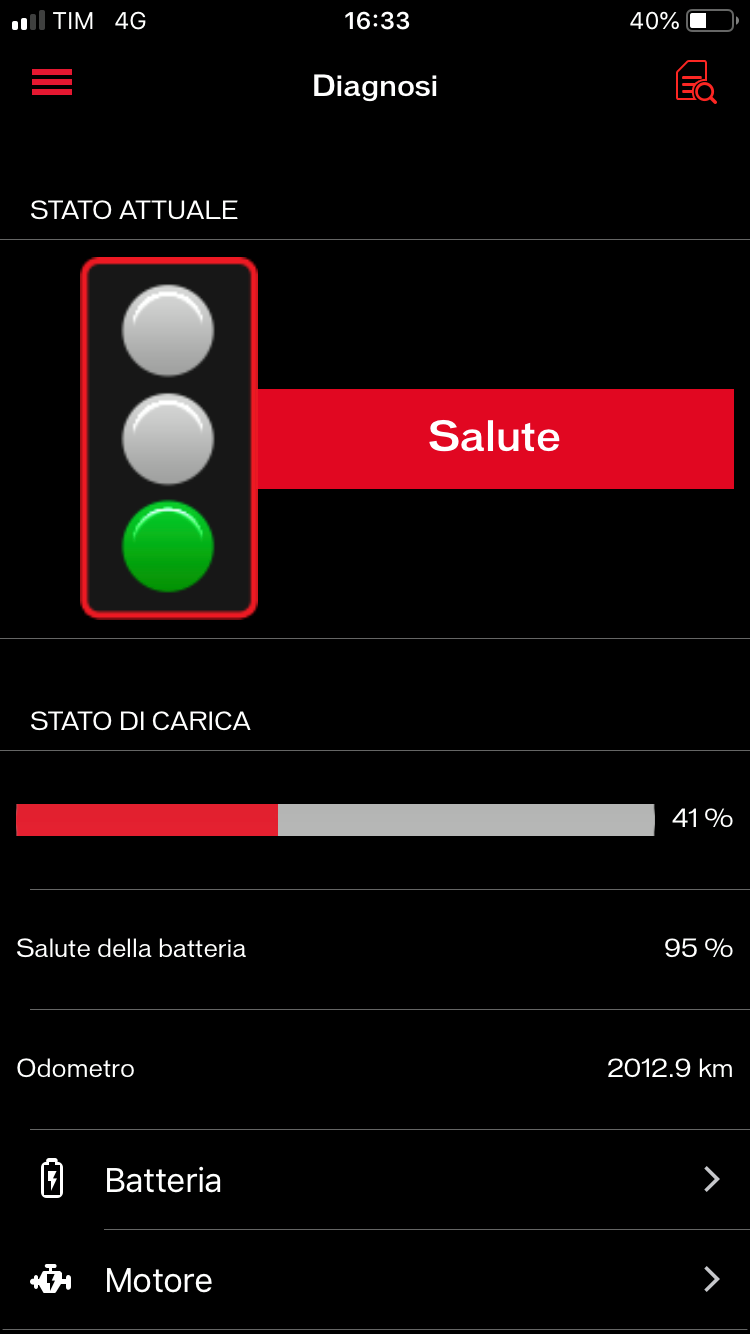Open the diagnostic report search icon
750x1334 pixels.
696,83
